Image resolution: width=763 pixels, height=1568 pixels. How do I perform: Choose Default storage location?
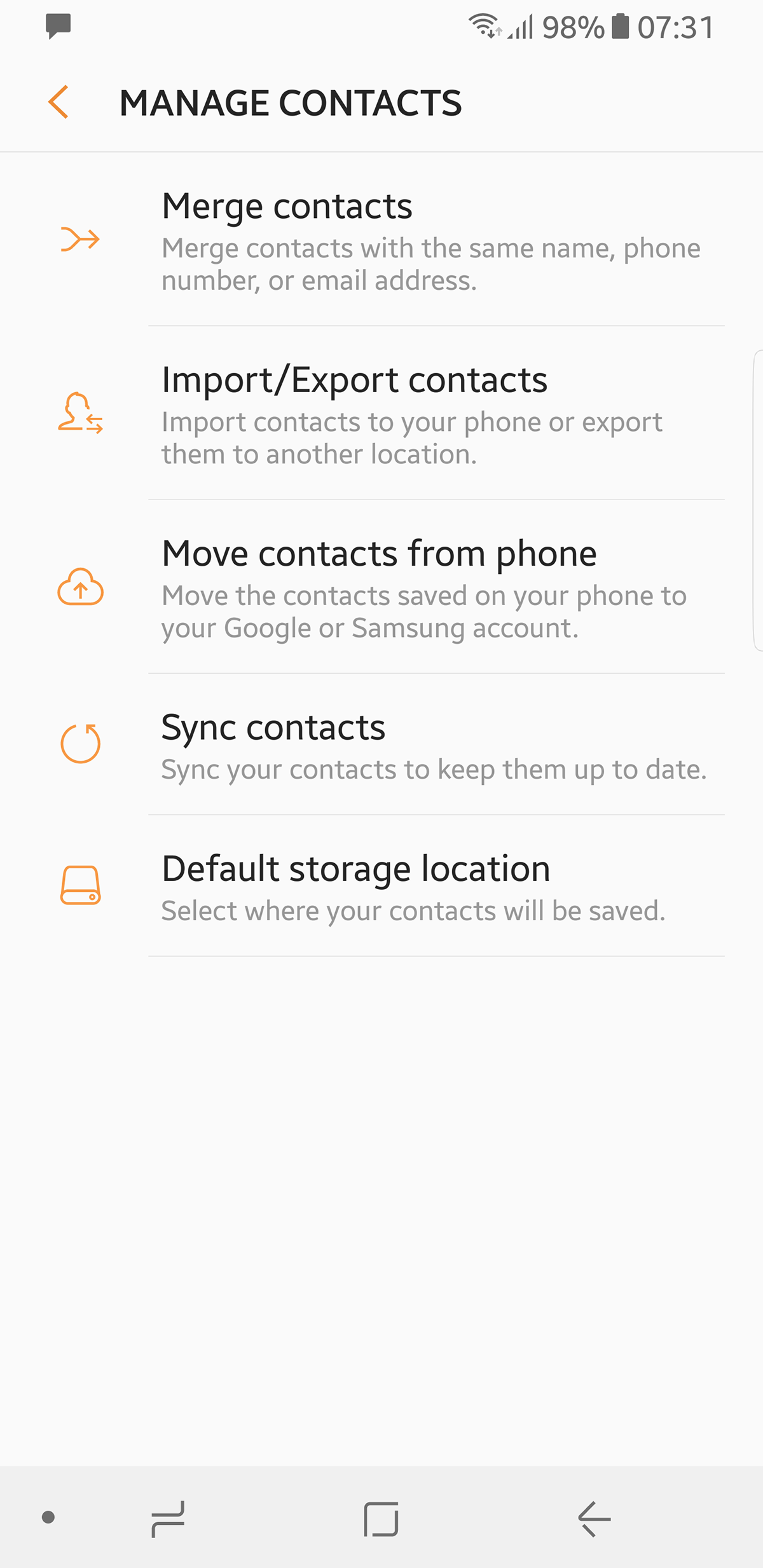click(381, 886)
